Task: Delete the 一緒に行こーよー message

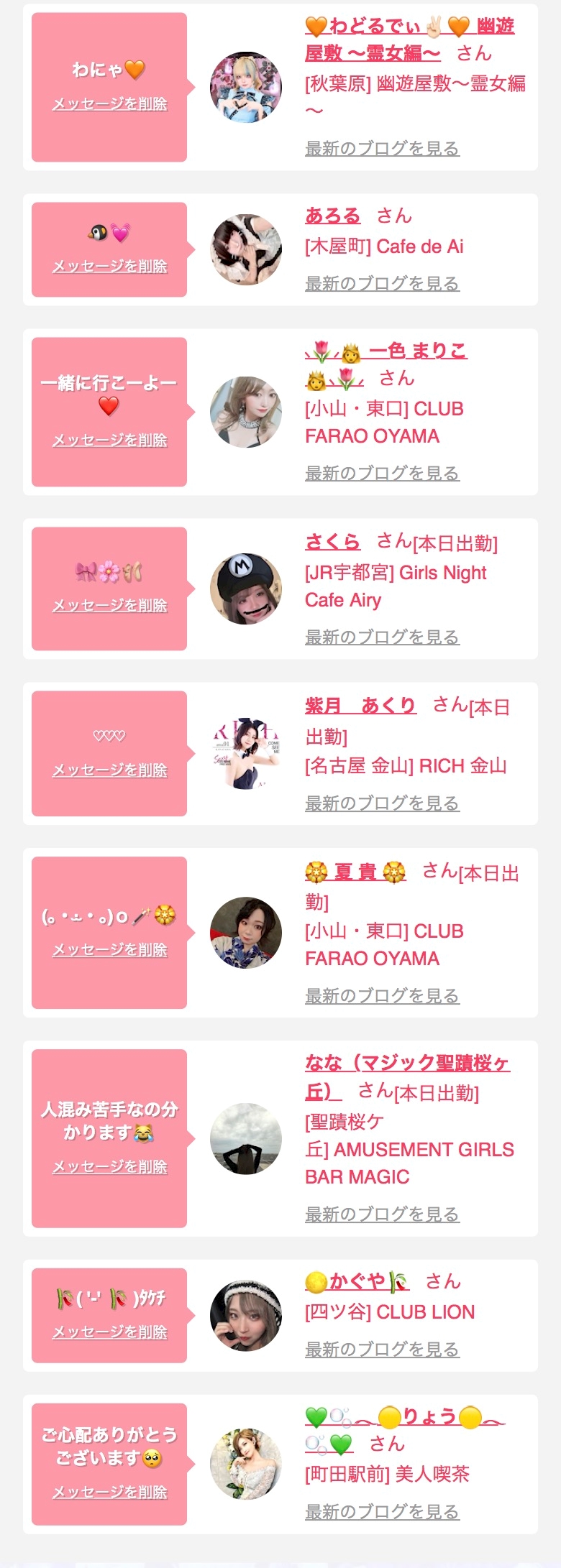Action: 109,441
